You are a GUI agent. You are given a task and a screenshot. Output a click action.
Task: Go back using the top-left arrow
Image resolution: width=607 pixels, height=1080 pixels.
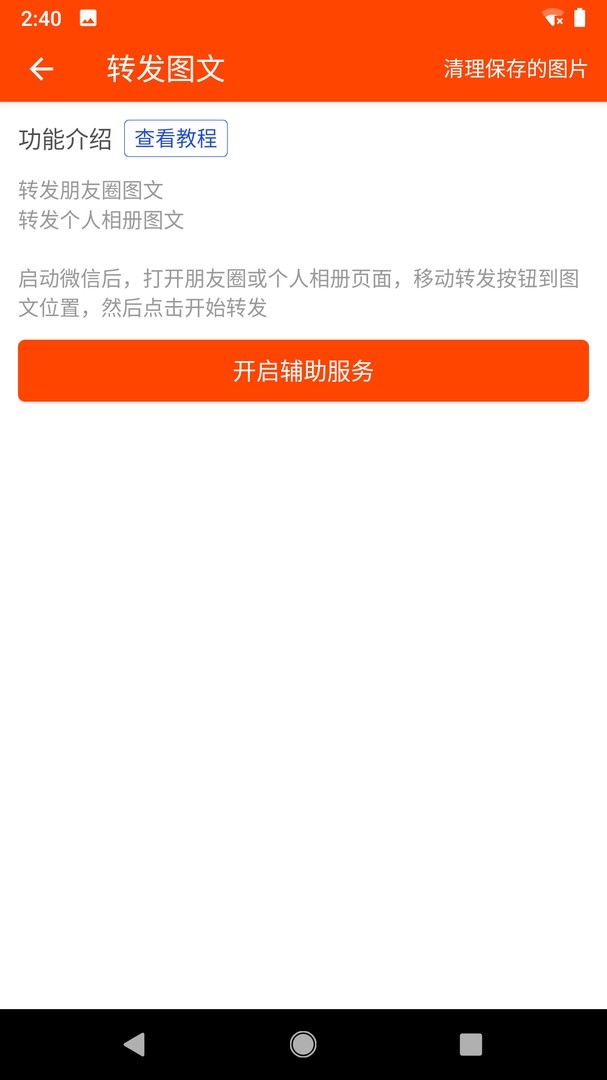pos(41,69)
